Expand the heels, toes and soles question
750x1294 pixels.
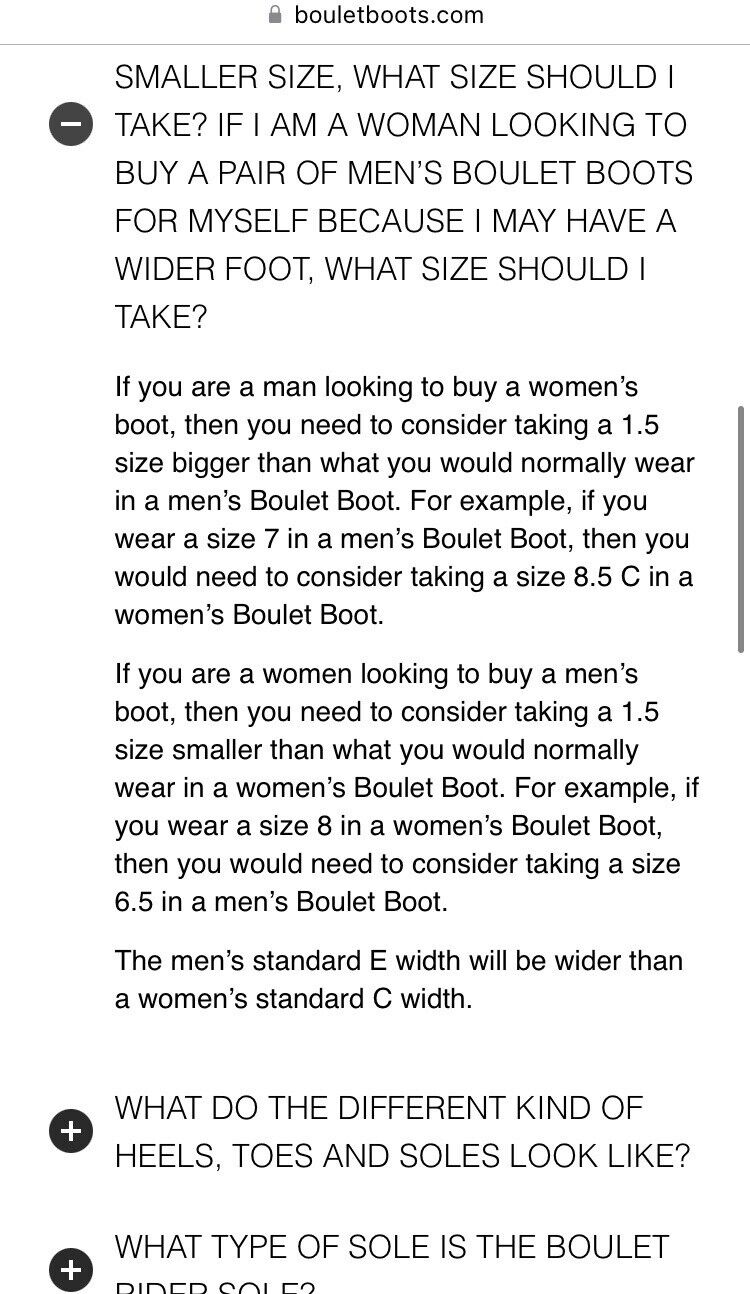coord(70,1131)
